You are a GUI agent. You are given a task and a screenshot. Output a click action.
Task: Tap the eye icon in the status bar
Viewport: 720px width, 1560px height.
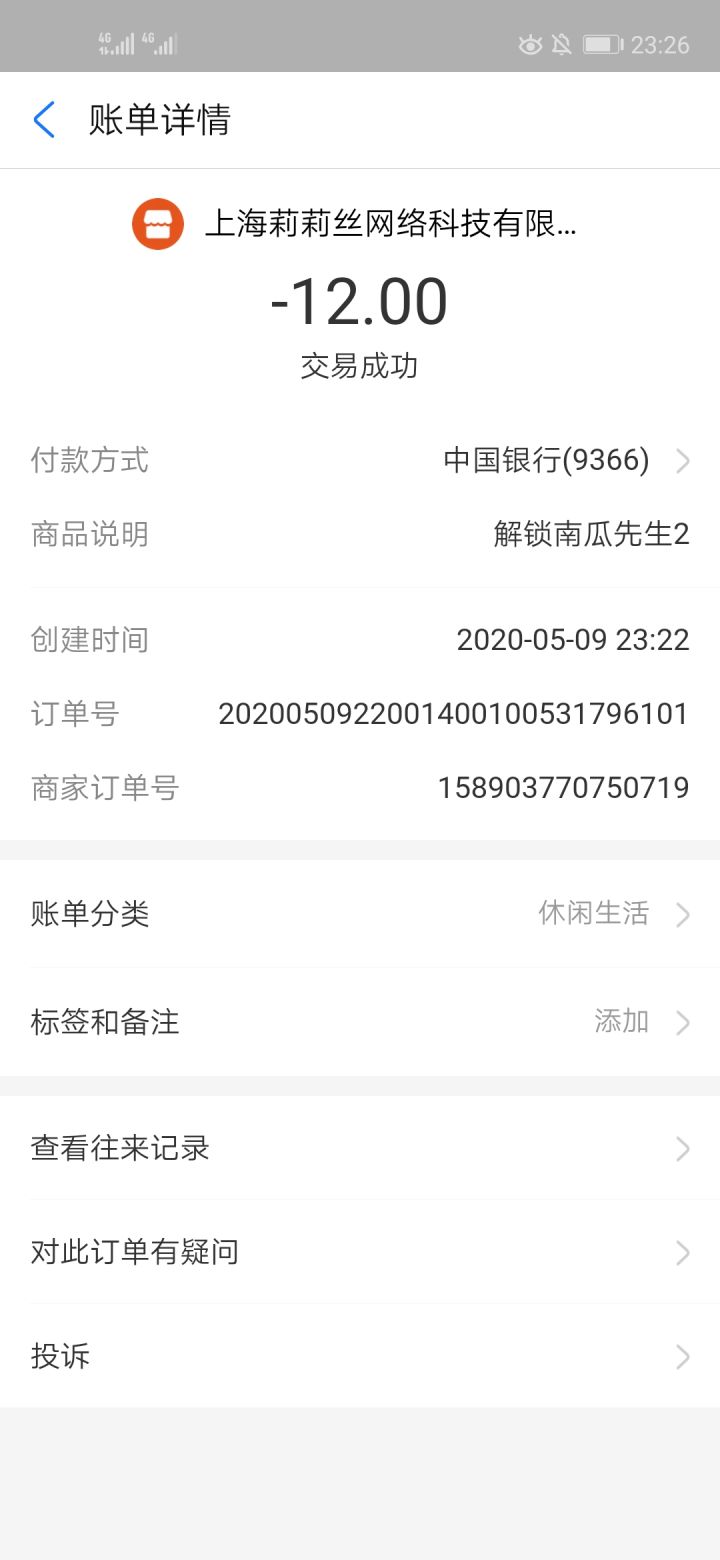click(528, 43)
